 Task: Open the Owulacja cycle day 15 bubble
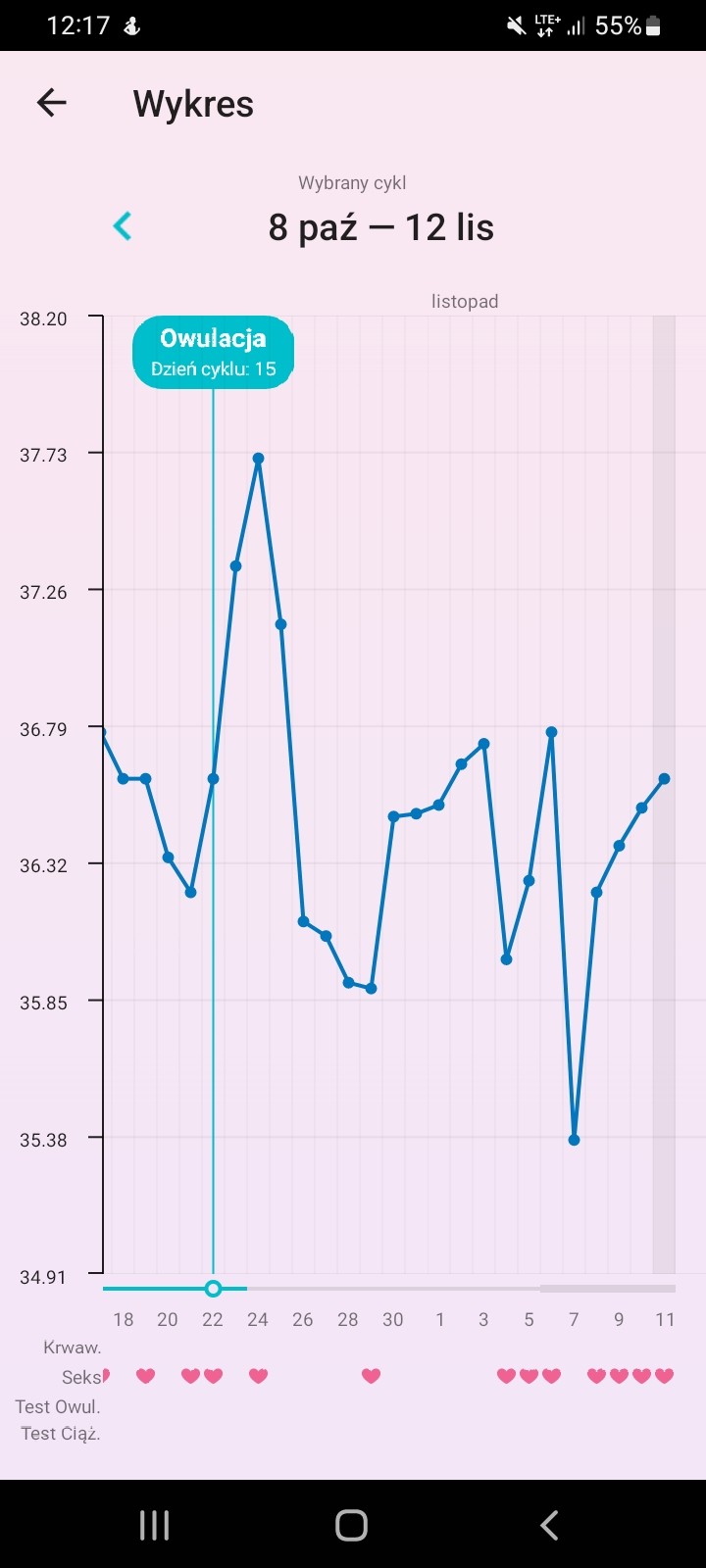213,352
